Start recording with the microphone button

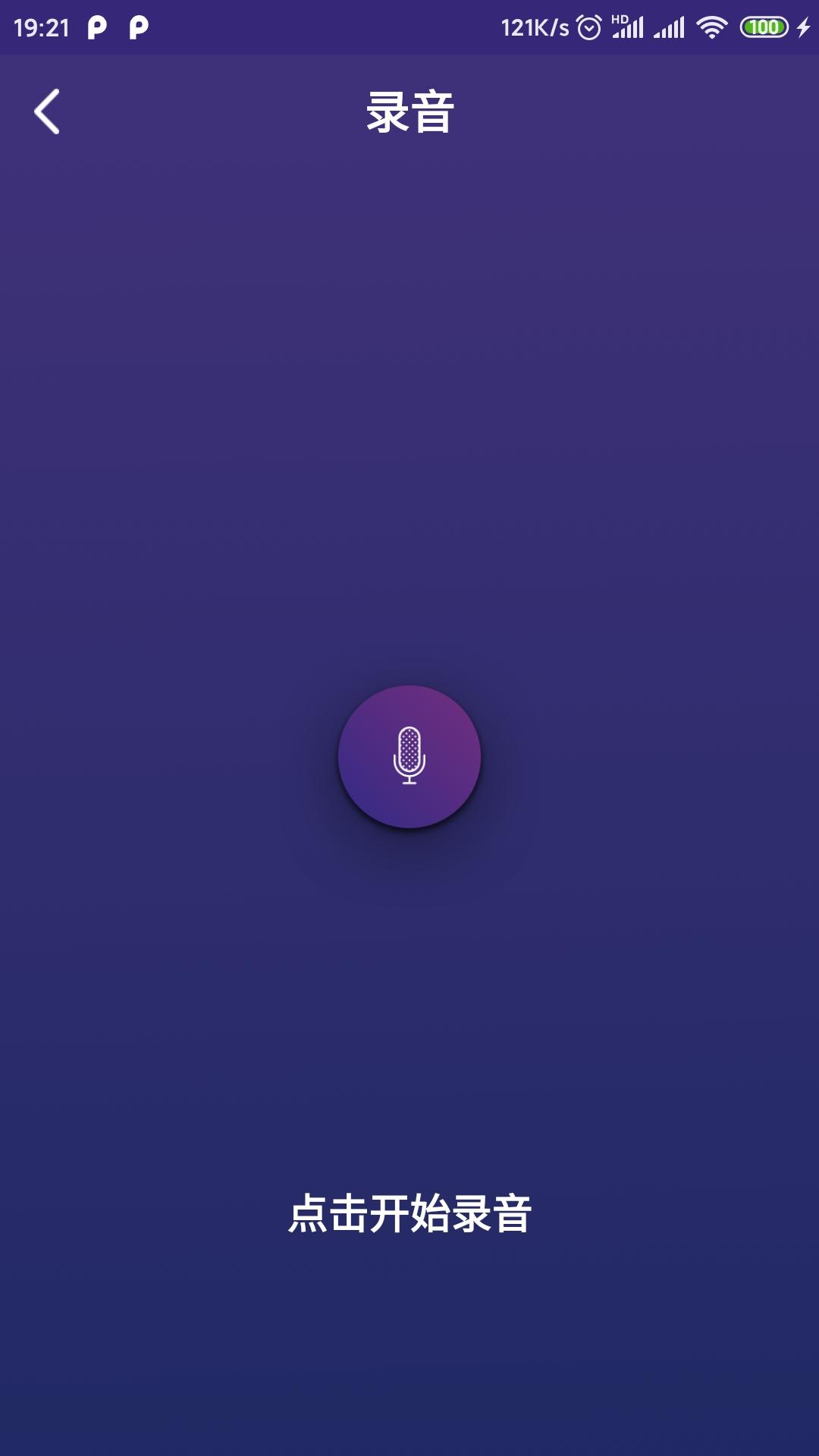[409, 756]
